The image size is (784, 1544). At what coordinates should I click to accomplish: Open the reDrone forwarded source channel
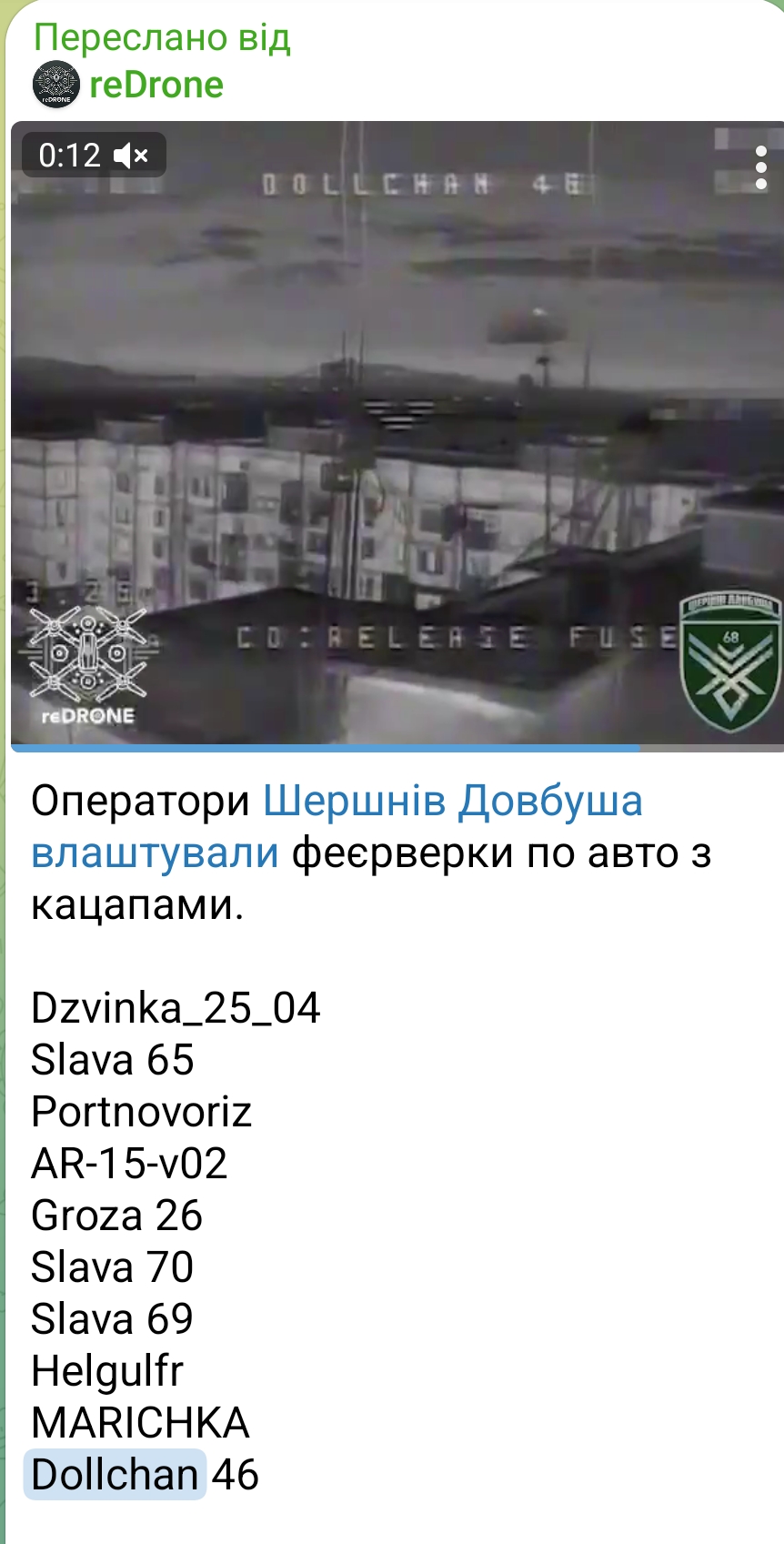pos(156,85)
